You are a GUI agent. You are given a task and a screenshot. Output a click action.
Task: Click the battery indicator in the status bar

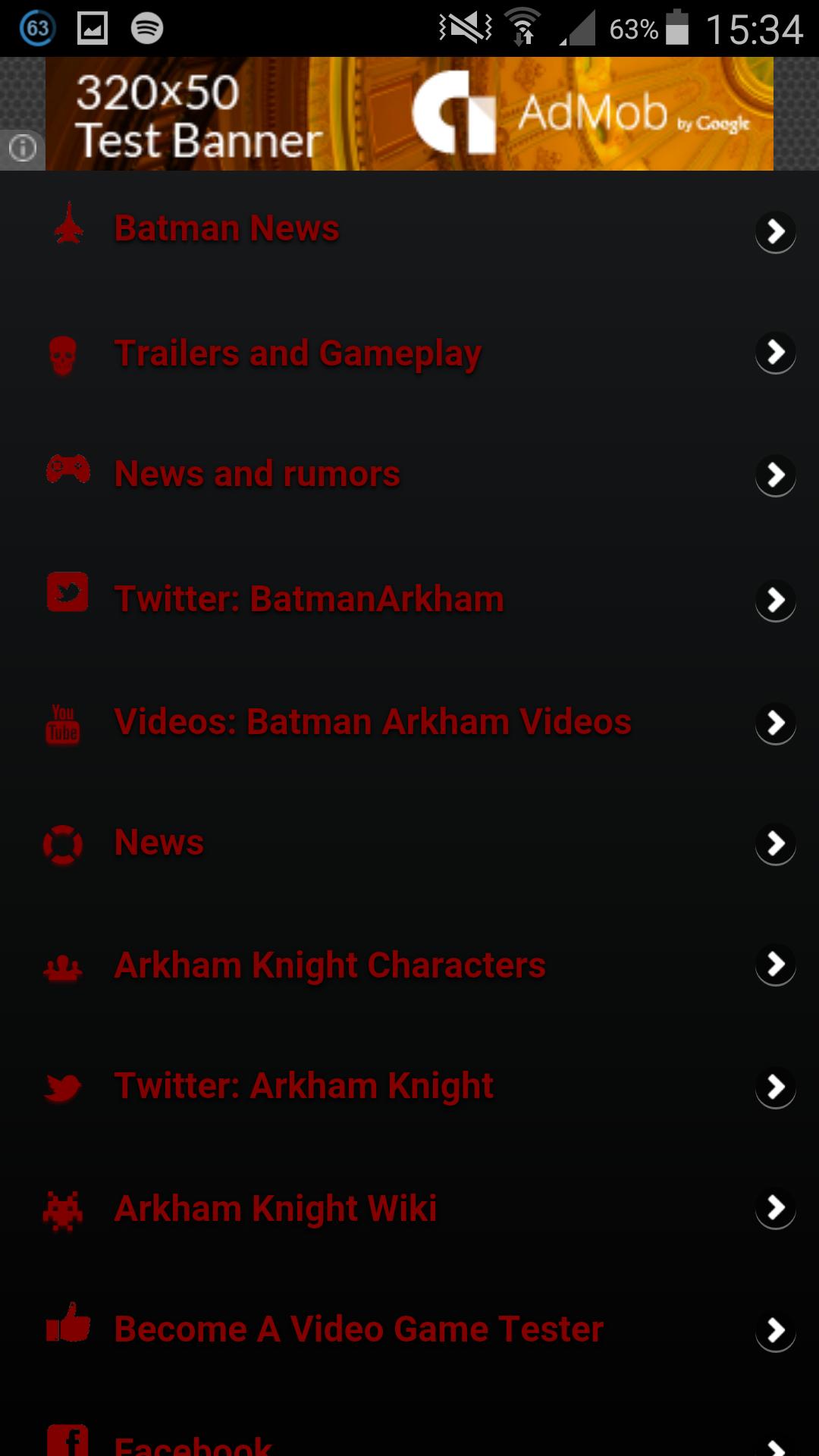click(677, 28)
